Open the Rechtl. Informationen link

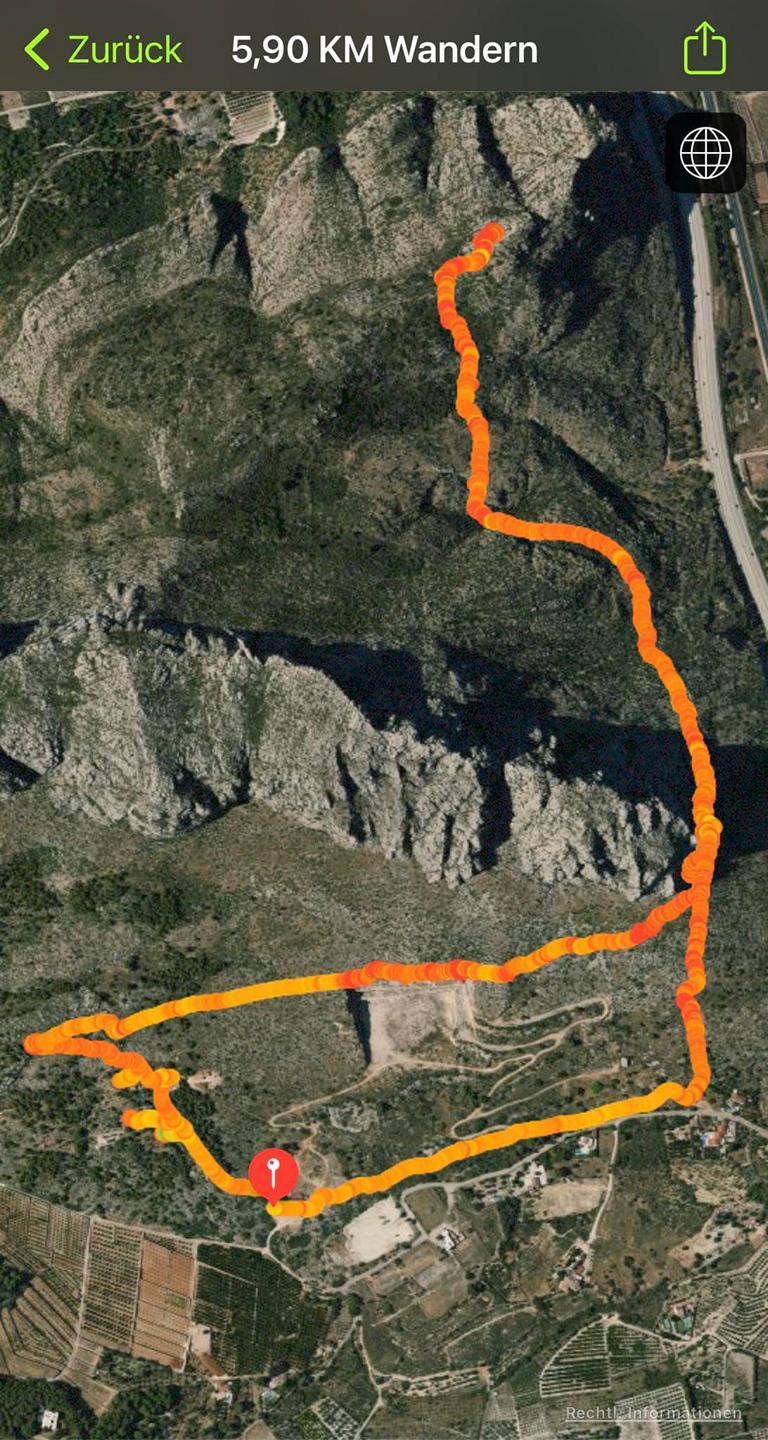point(653,1413)
